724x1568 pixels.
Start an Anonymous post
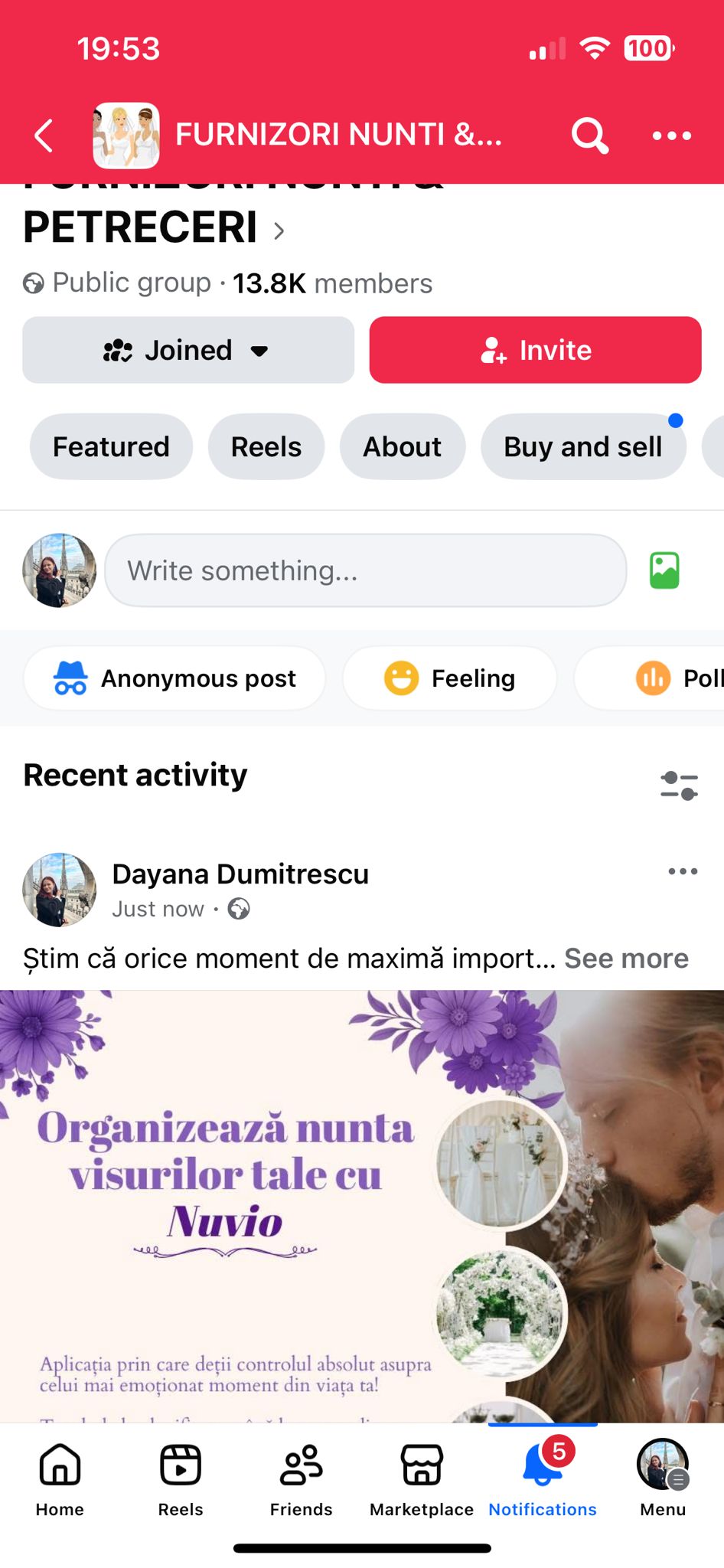[x=174, y=678]
